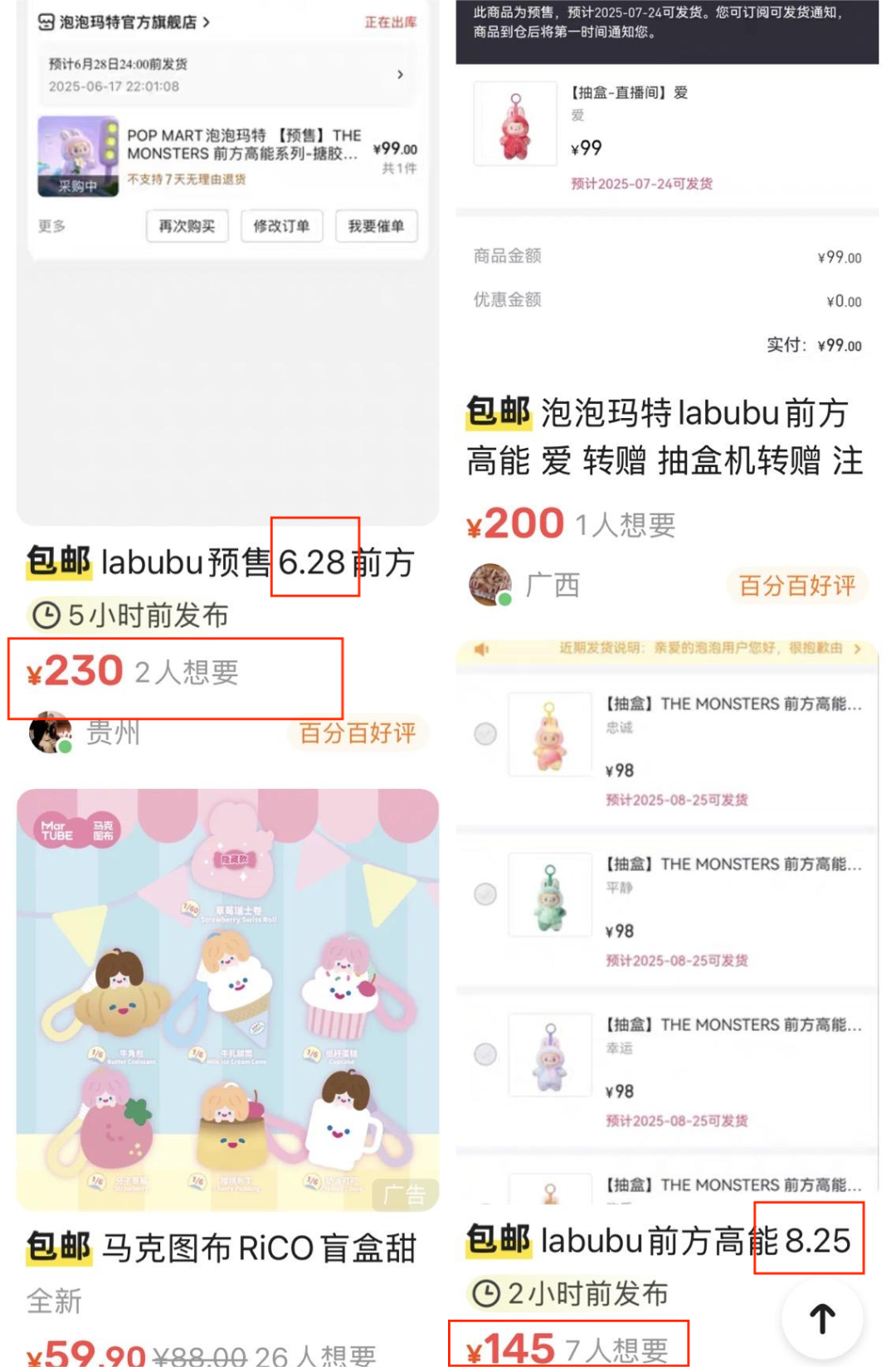This screenshot has width=896, height=1367.
Task: Tap the back-to-top arrow button
Action: click(x=822, y=1319)
